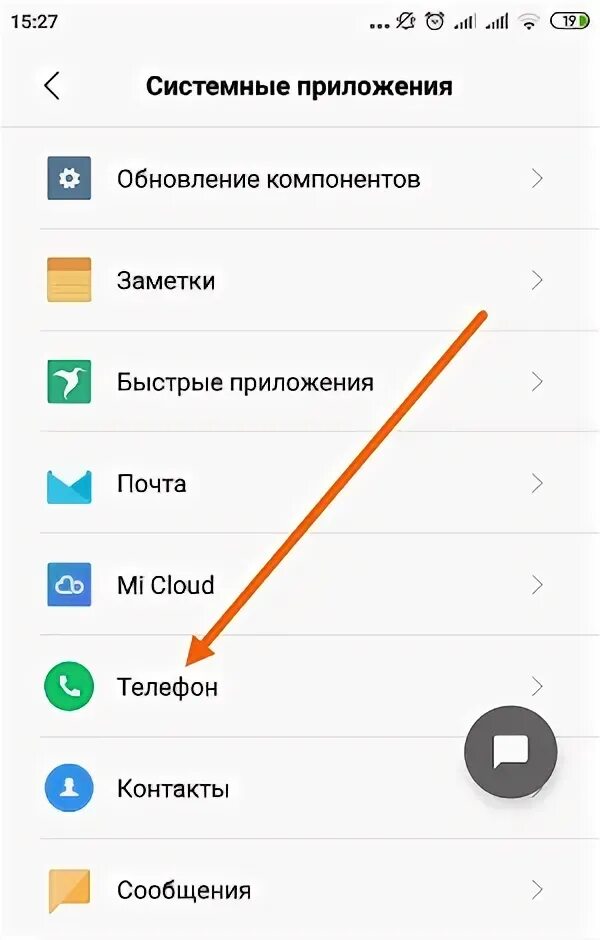
Task: Open Почта settings
Action: tap(300, 483)
